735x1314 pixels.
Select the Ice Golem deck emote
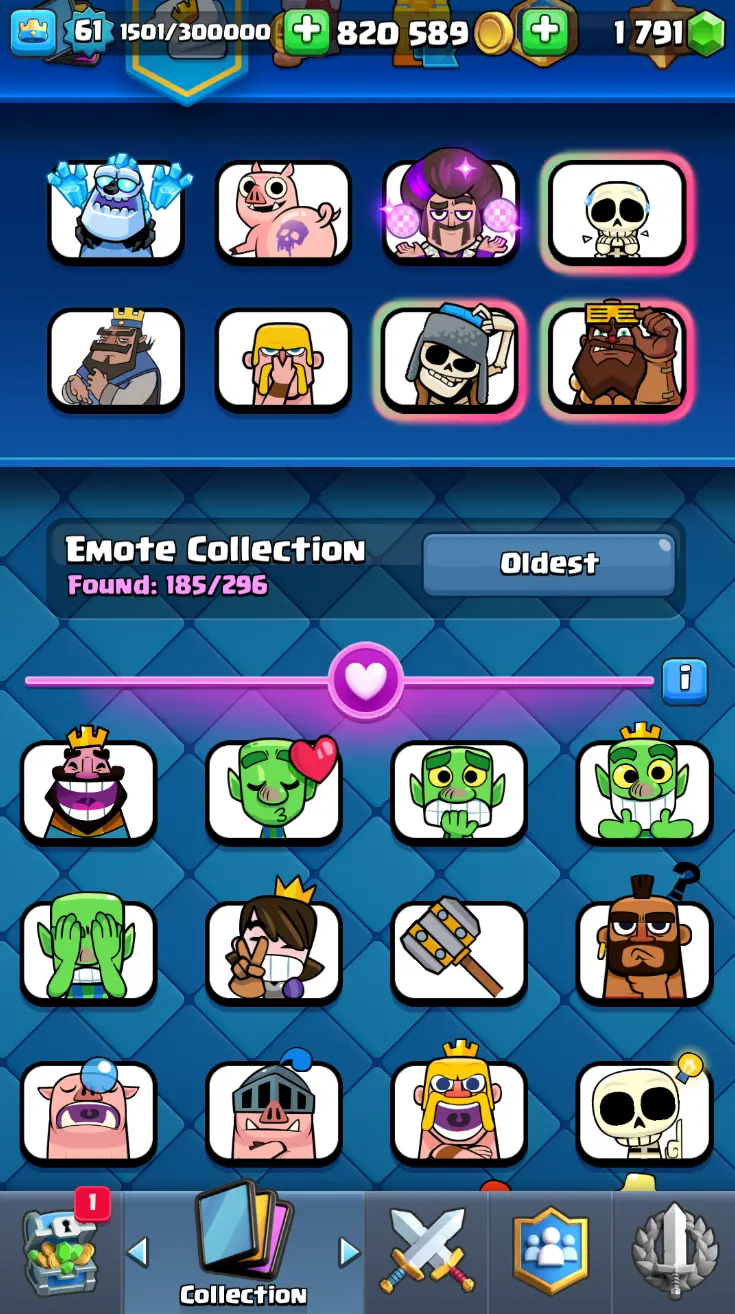point(116,212)
